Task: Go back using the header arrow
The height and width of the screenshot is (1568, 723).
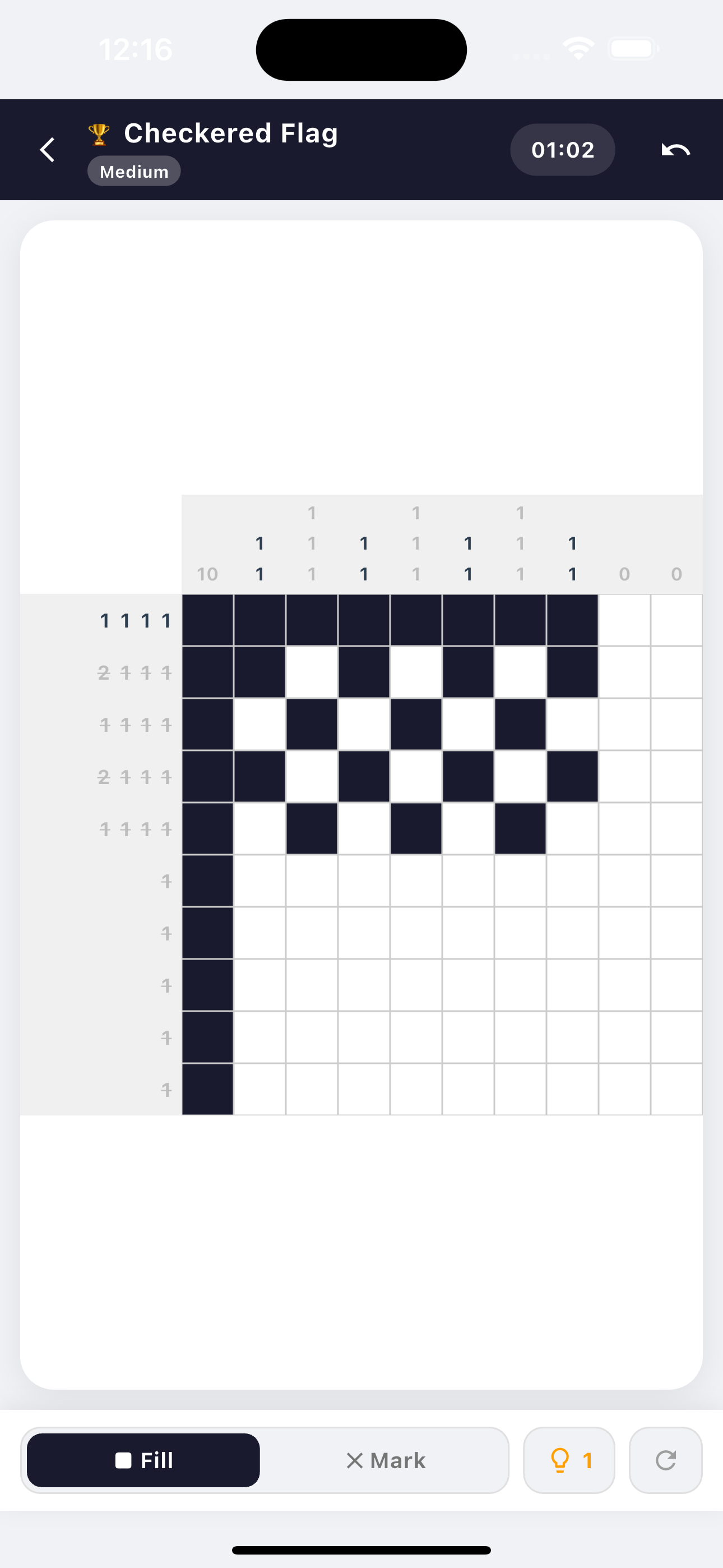Action: (48, 150)
